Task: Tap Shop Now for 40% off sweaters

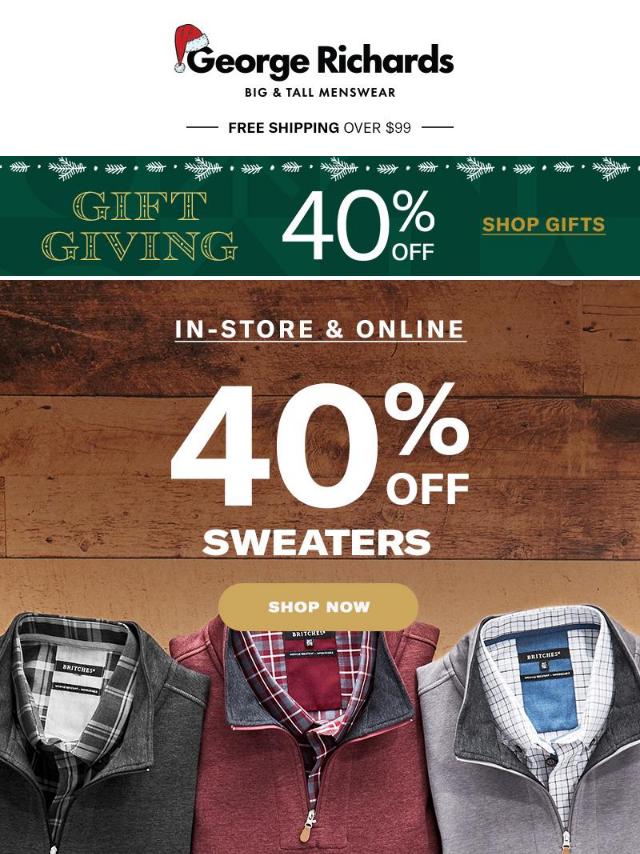Action: coord(318,607)
